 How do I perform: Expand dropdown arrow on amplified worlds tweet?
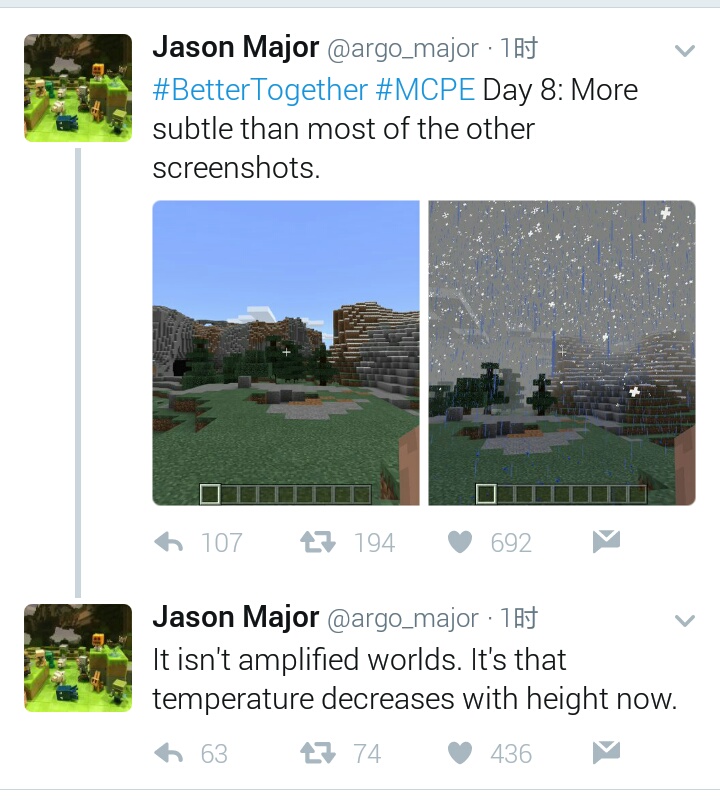[685, 621]
